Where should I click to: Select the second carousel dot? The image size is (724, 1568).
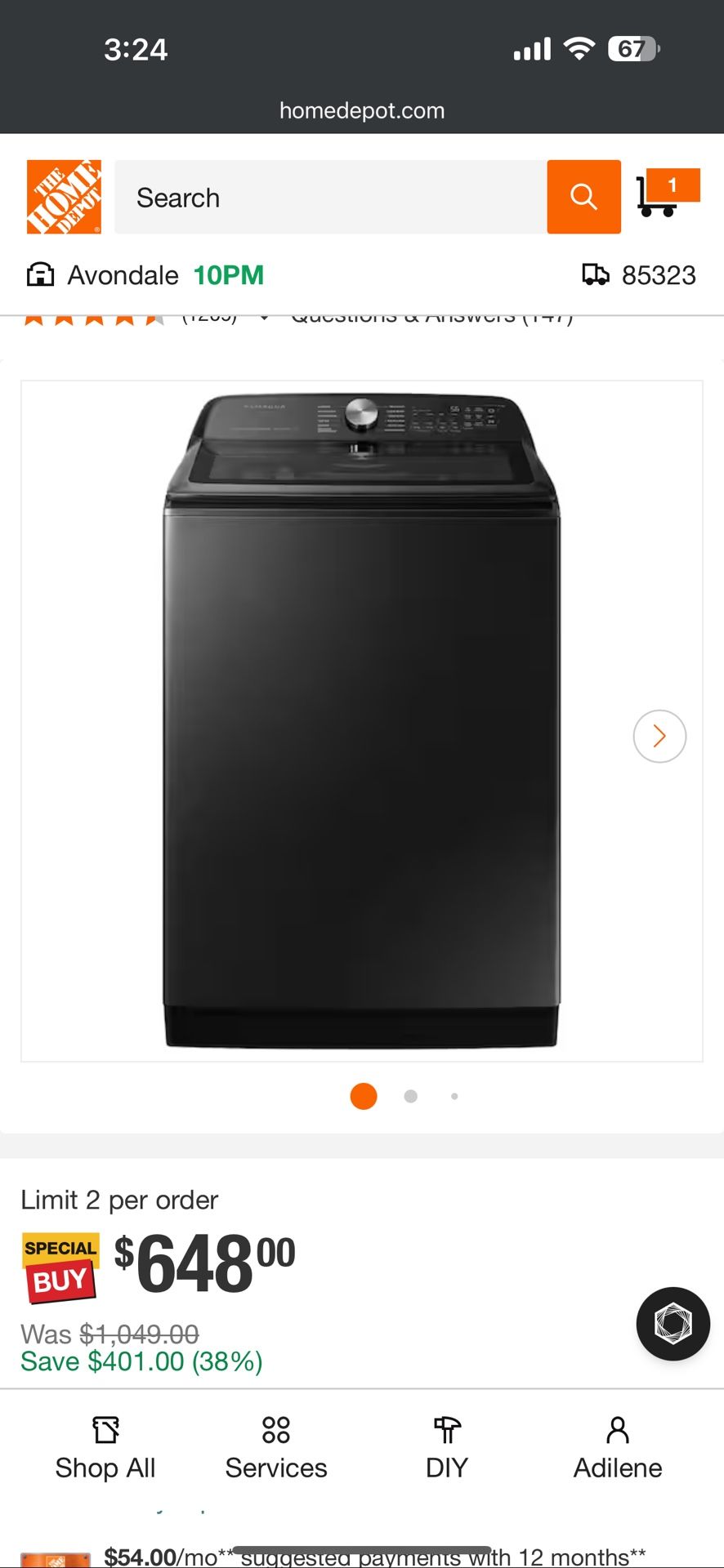click(x=410, y=1096)
